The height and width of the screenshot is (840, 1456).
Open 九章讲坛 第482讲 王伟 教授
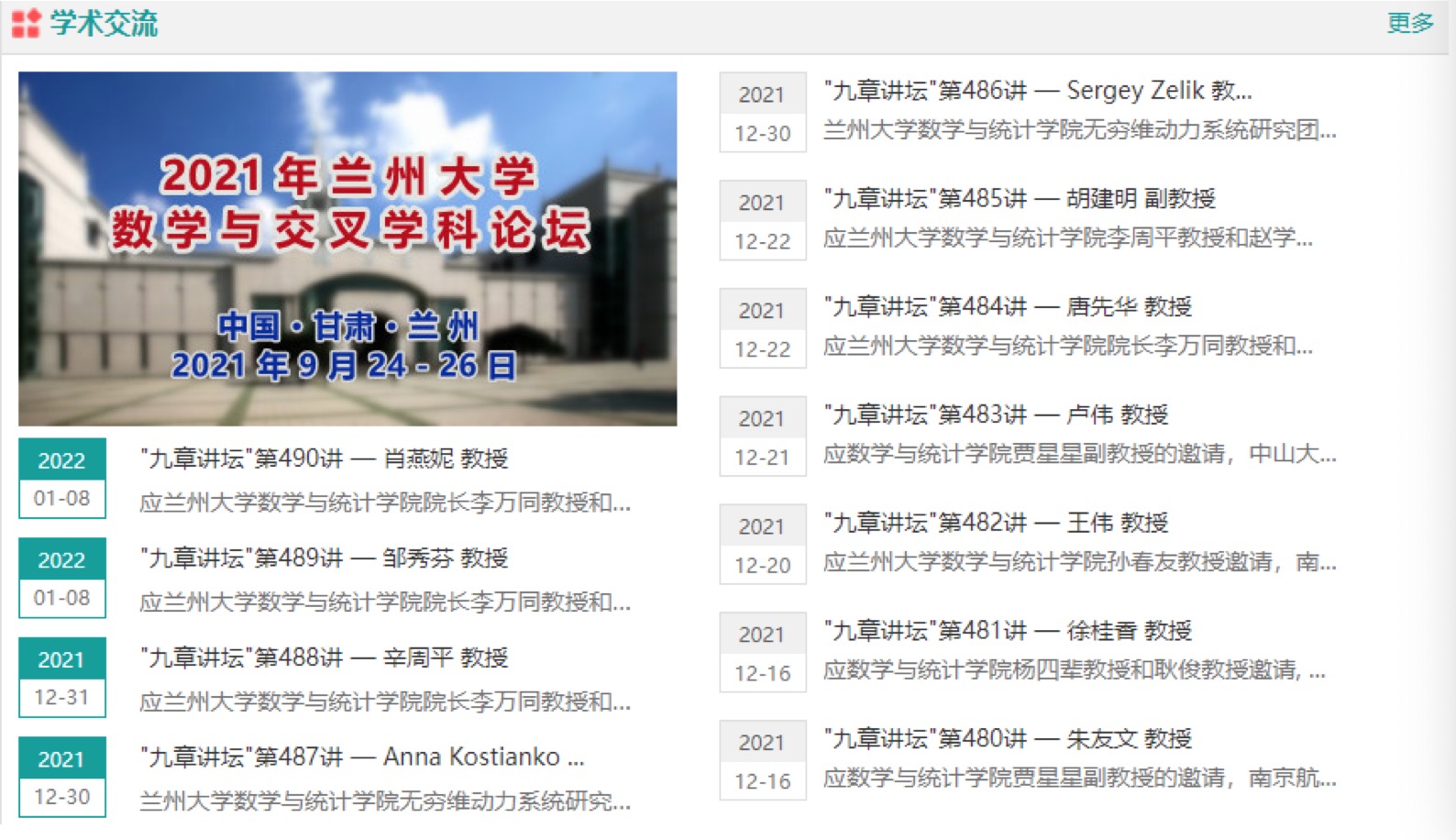click(x=995, y=524)
